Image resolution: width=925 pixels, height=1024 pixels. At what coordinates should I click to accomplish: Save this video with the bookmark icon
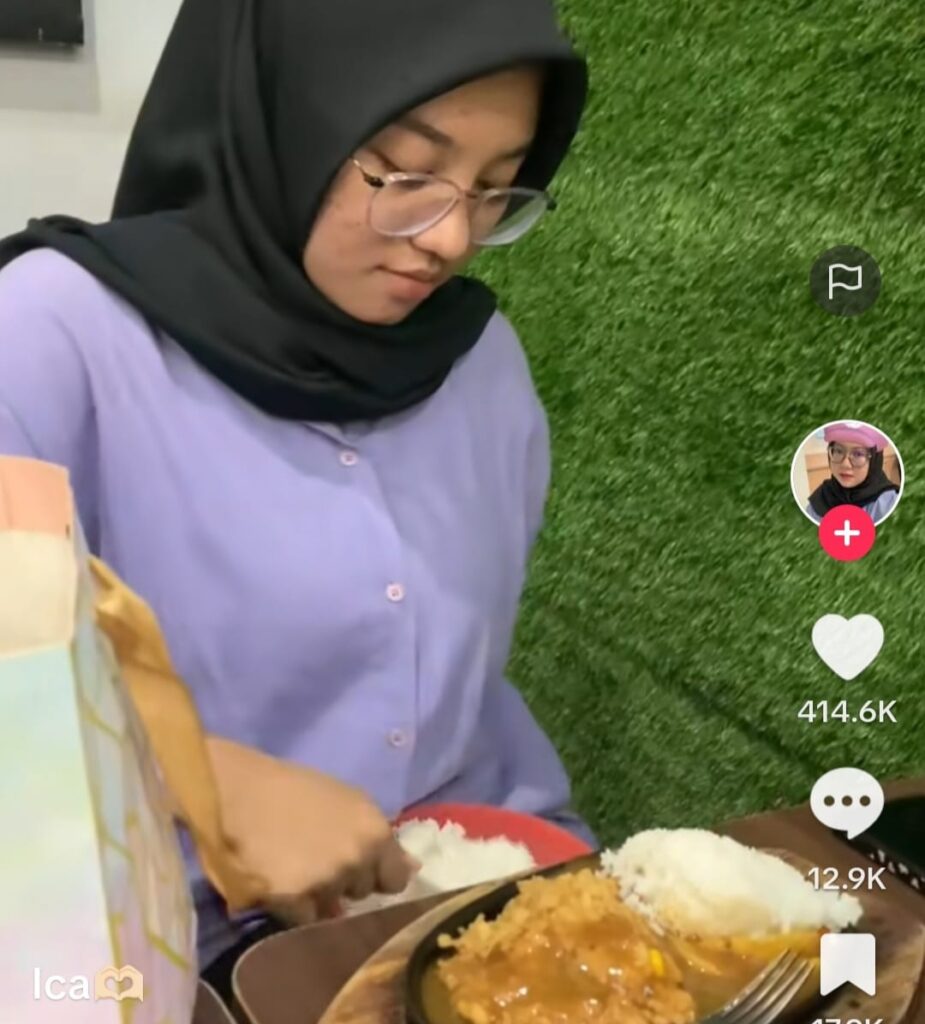[x=848, y=963]
